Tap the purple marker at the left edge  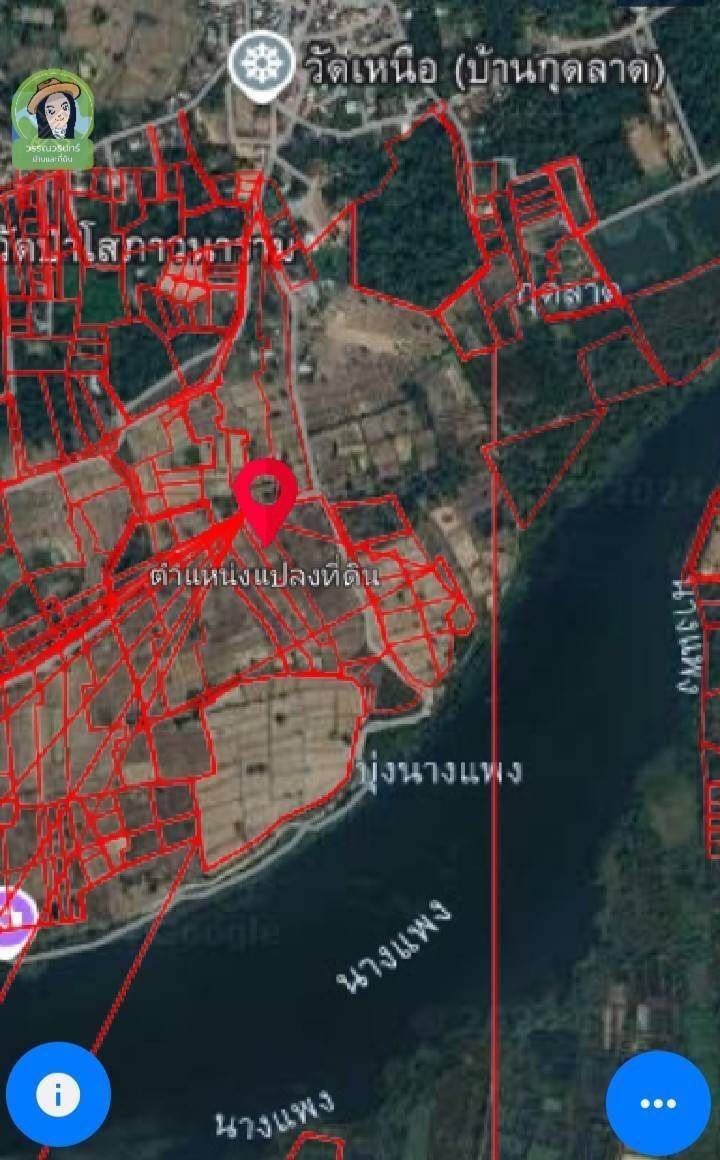(x=15, y=923)
